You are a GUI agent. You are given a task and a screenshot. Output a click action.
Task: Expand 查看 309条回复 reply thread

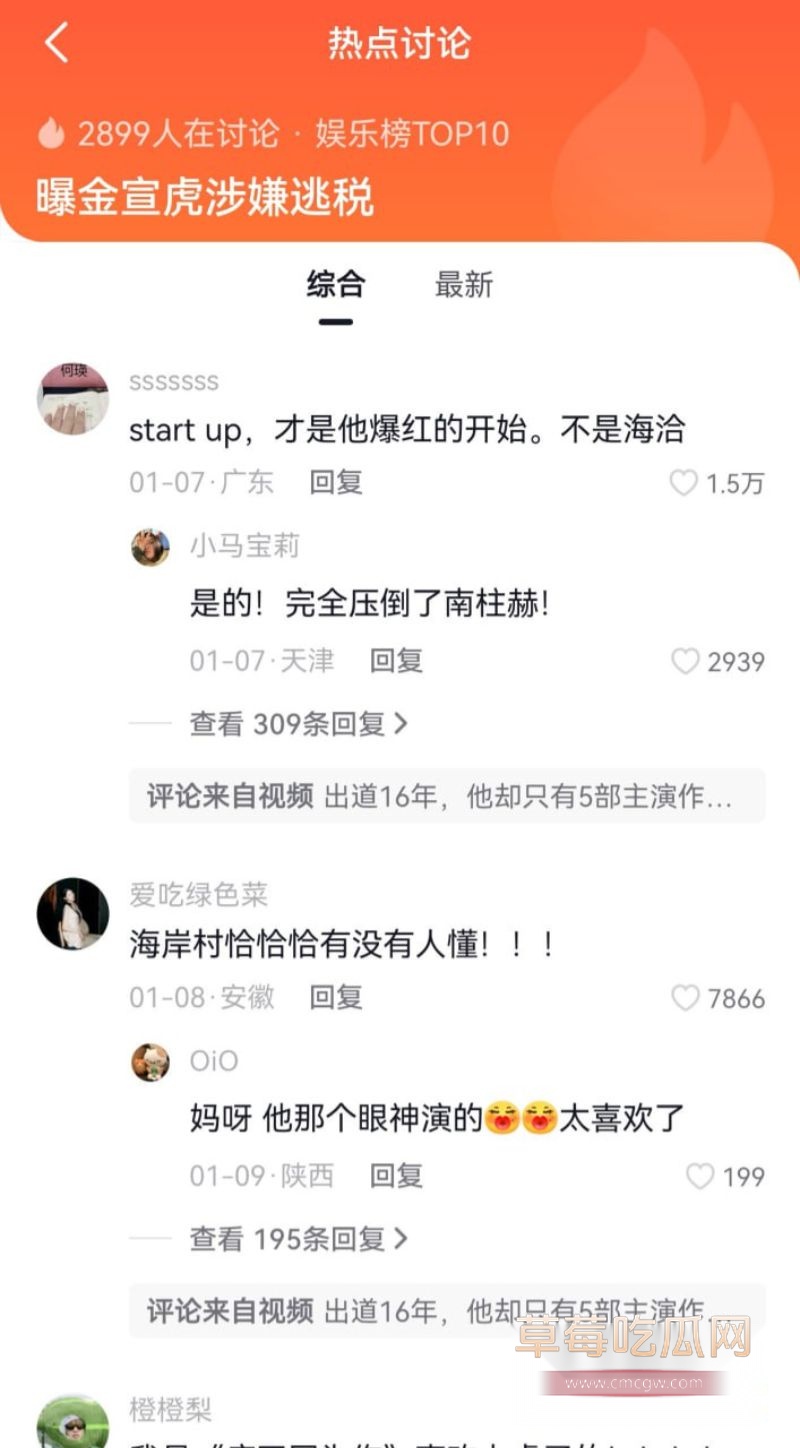[x=293, y=722]
